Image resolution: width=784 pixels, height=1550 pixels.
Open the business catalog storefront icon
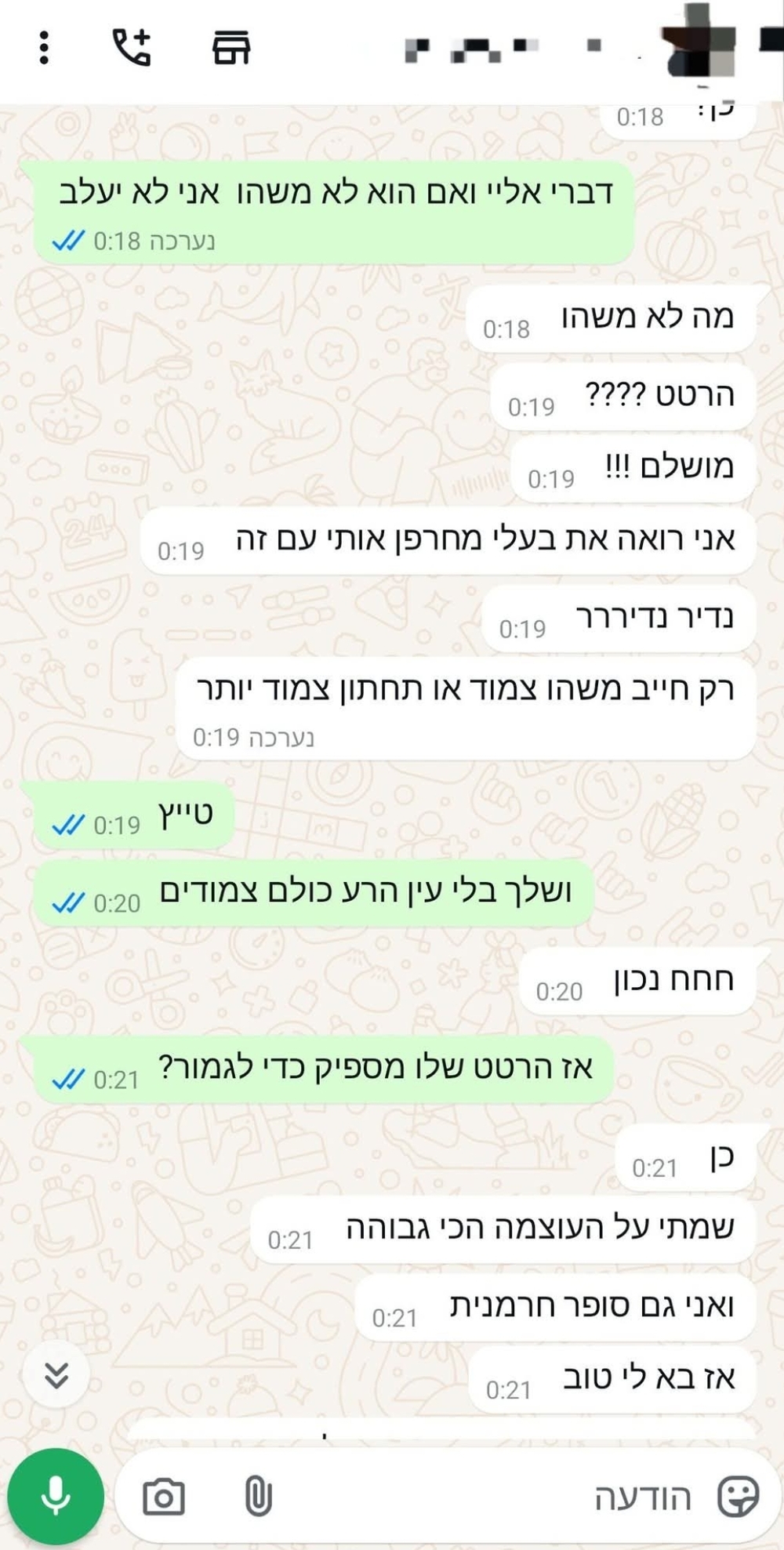coord(231,48)
